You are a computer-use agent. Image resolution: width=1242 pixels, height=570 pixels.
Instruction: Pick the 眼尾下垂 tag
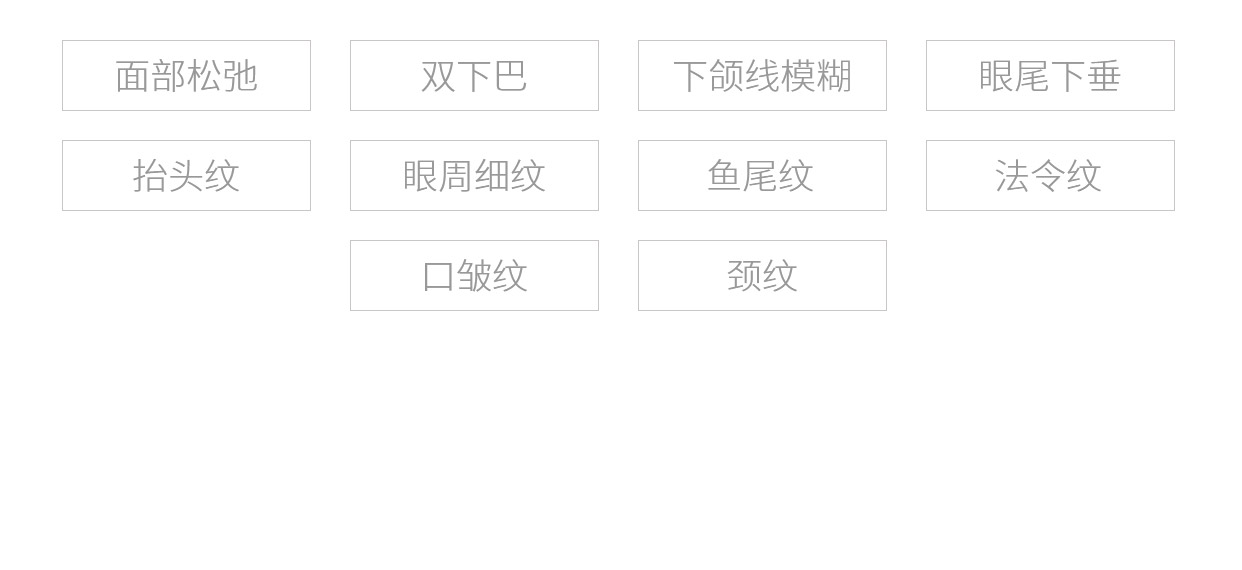[1050, 76]
